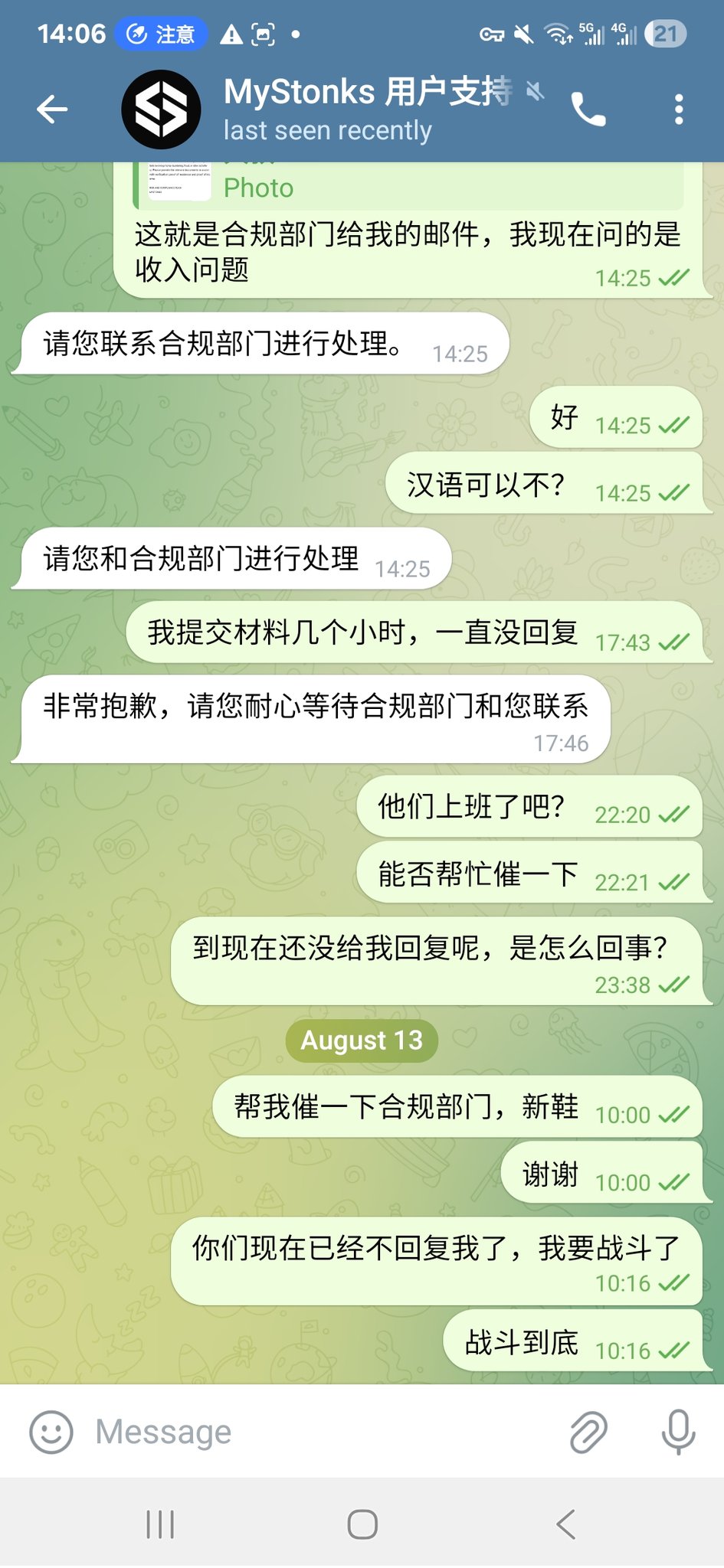Tap the August 13 date badge
This screenshot has height=1568, width=724.
point(362,1040)
